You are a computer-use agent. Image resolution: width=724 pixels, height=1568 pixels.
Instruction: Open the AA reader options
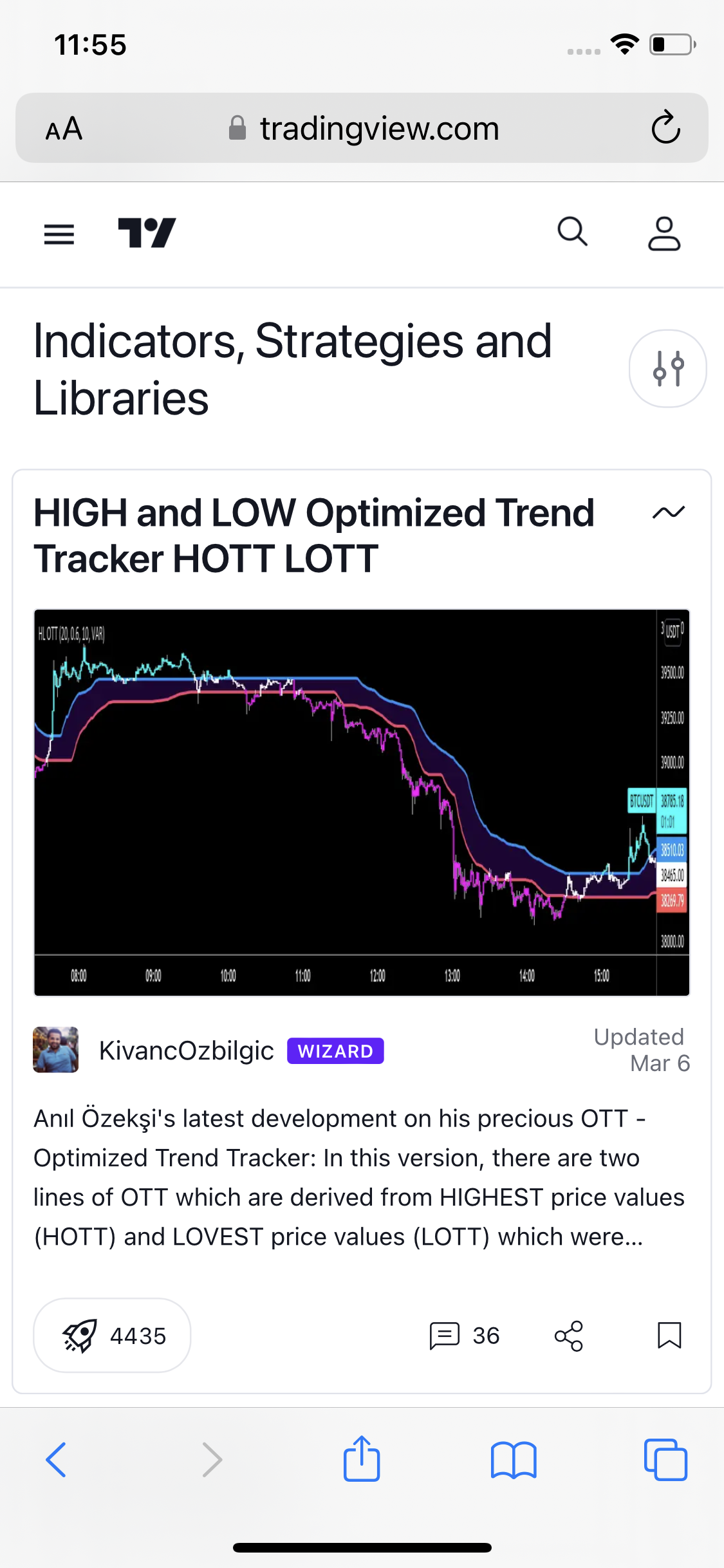coord(64,128)
